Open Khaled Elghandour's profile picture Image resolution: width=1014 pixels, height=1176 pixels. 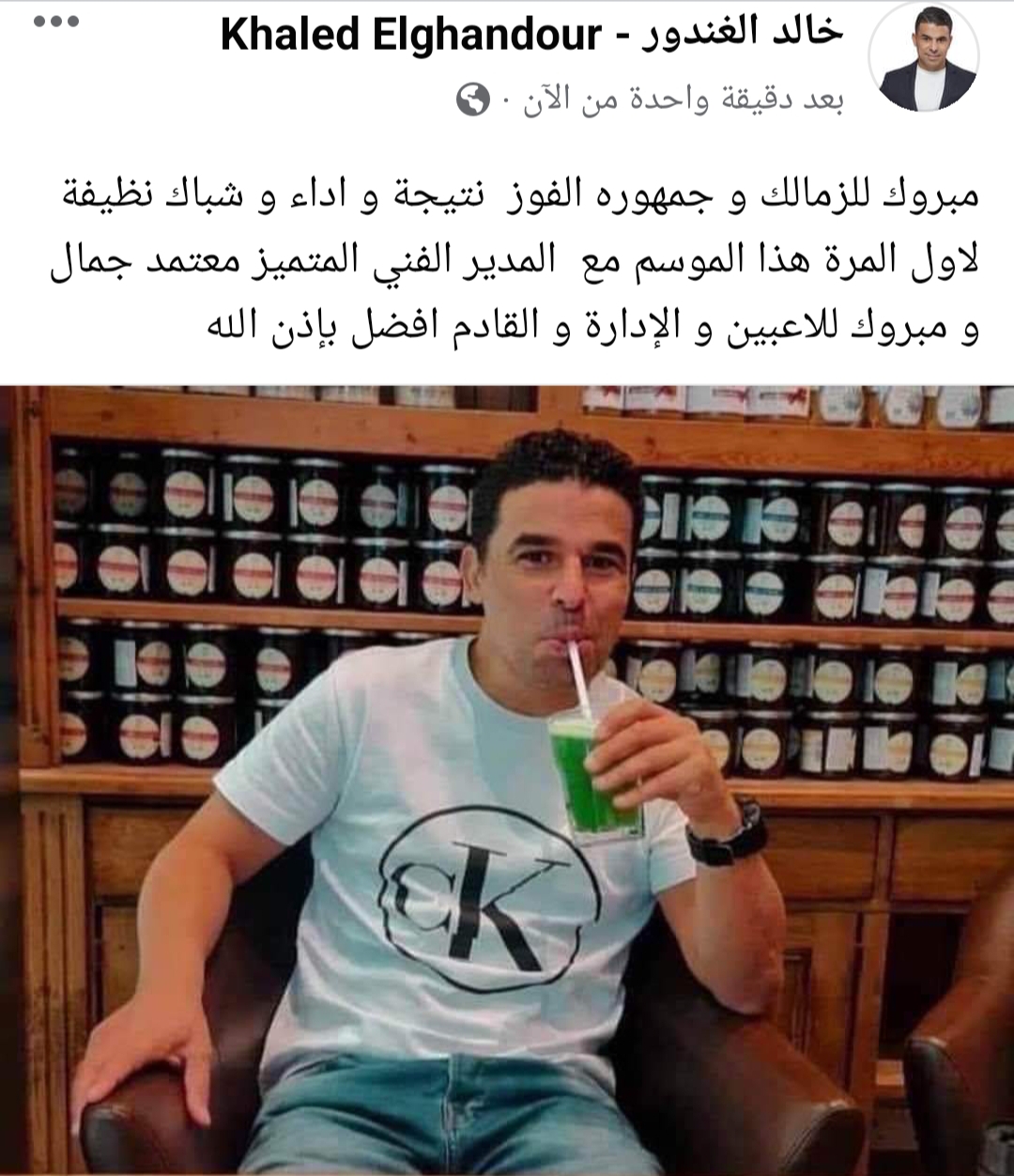point(924,58)
